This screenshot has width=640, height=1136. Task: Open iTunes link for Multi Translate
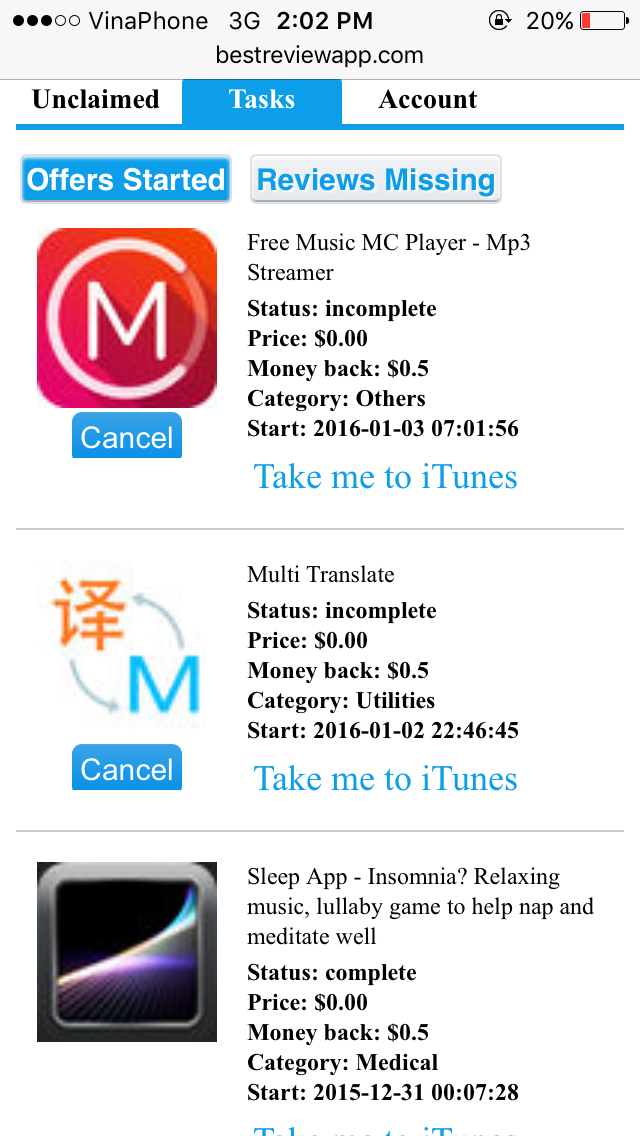coord(386,779)
